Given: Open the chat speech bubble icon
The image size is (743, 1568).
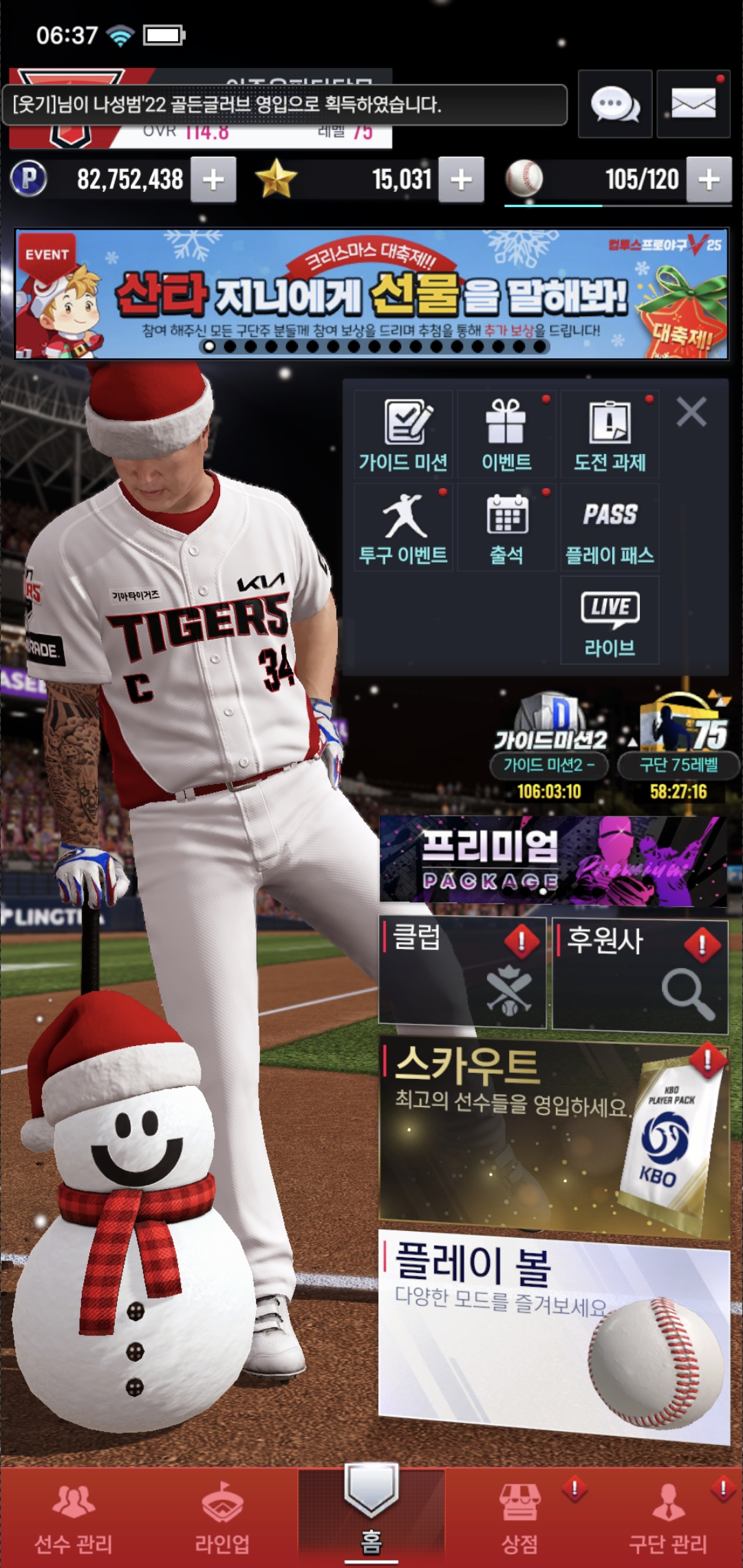Looking at the screenshot, I should tap(614, 105).
